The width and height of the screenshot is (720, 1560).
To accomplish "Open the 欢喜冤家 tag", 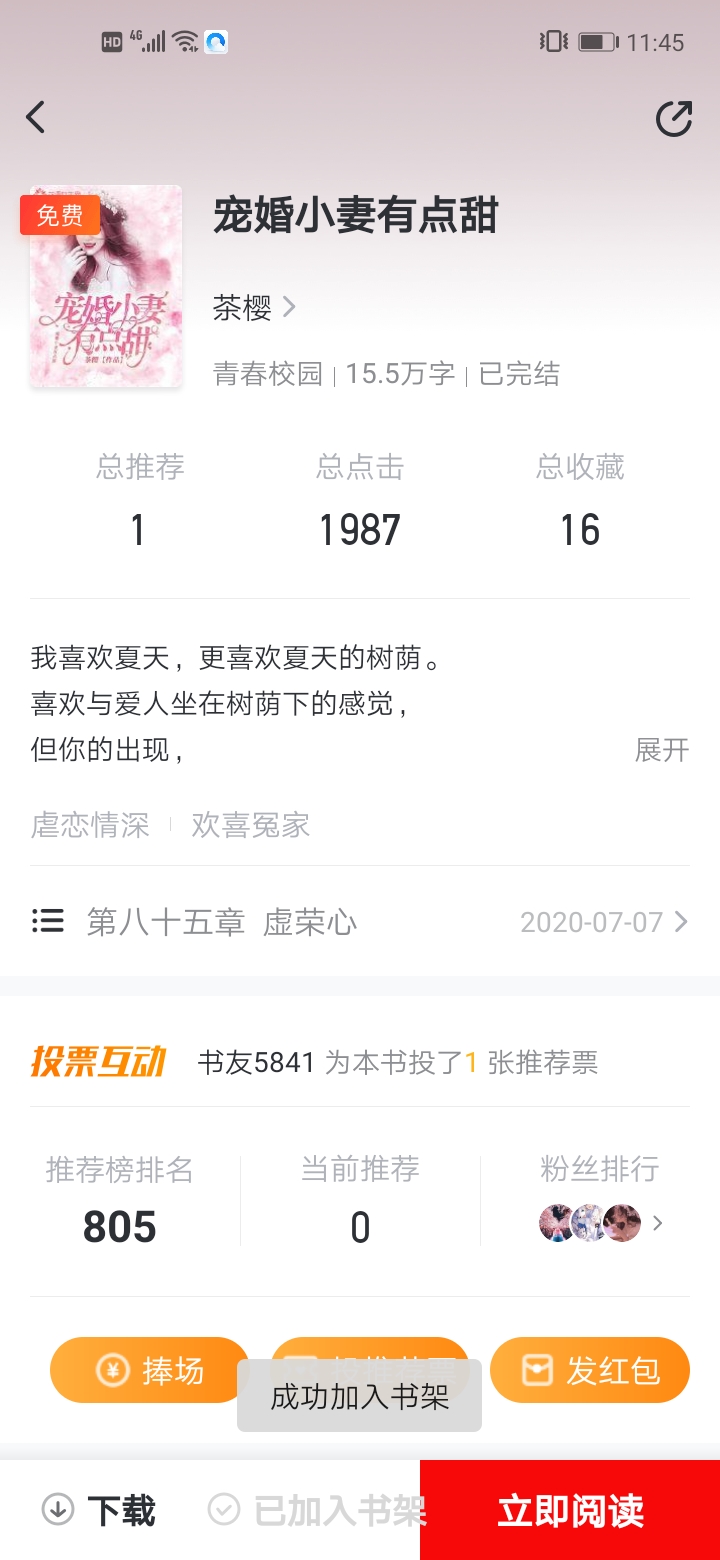I will tap(251, 825).
